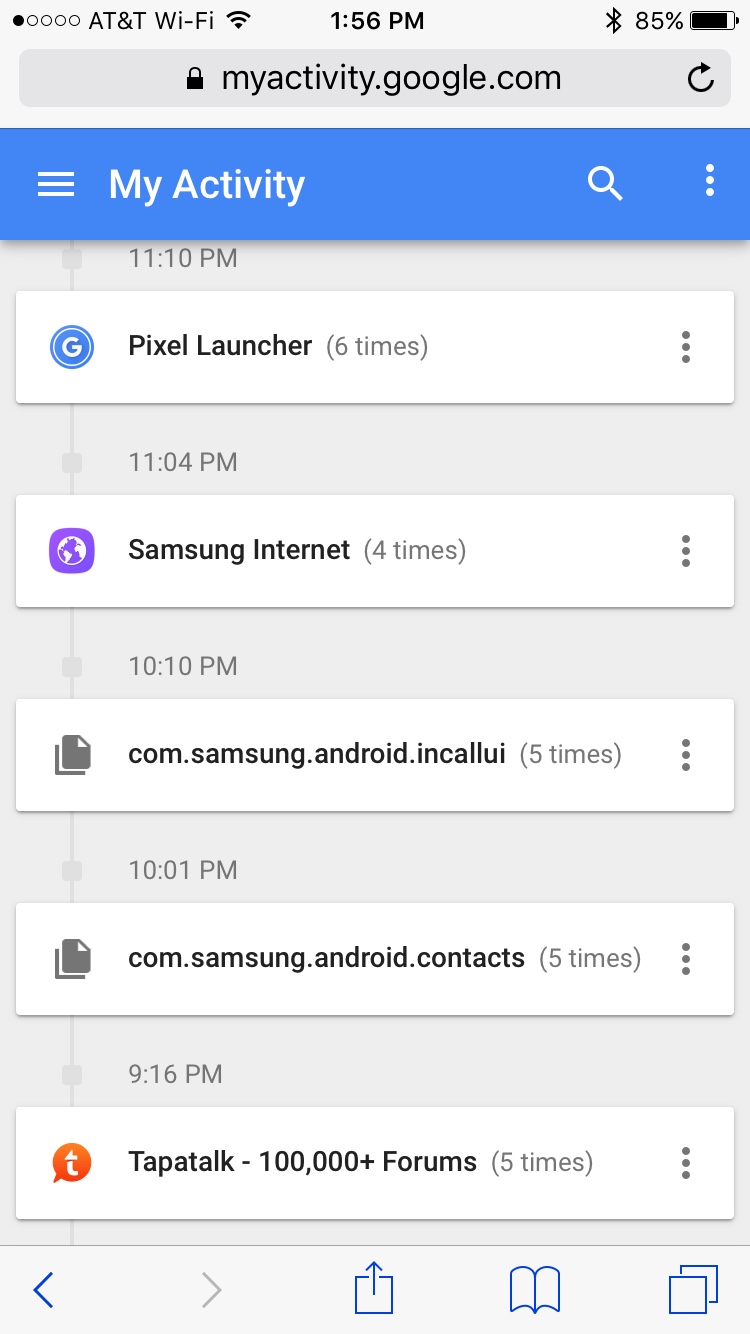
Task: Go back to the previous page
Action: pos(43,1290)
